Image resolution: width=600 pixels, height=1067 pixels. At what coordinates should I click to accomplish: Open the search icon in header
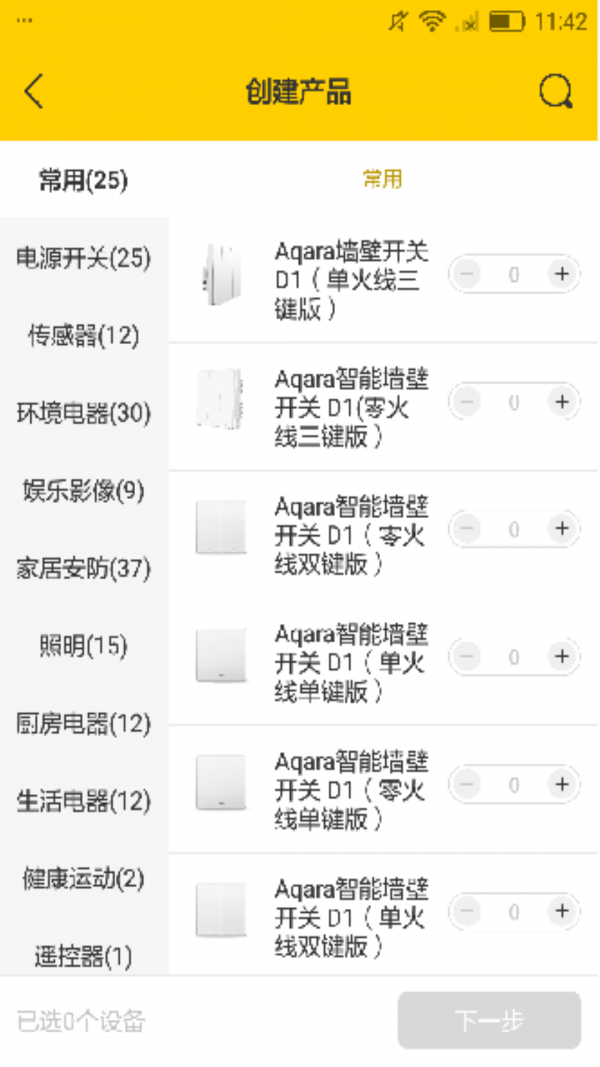555,92
